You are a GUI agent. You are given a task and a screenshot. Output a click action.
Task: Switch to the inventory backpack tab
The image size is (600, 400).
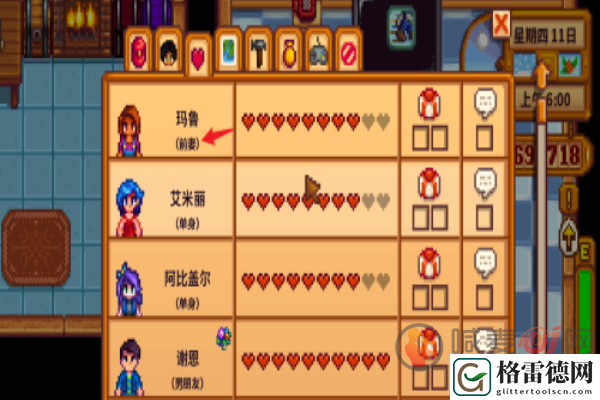[x=139, y=52]
